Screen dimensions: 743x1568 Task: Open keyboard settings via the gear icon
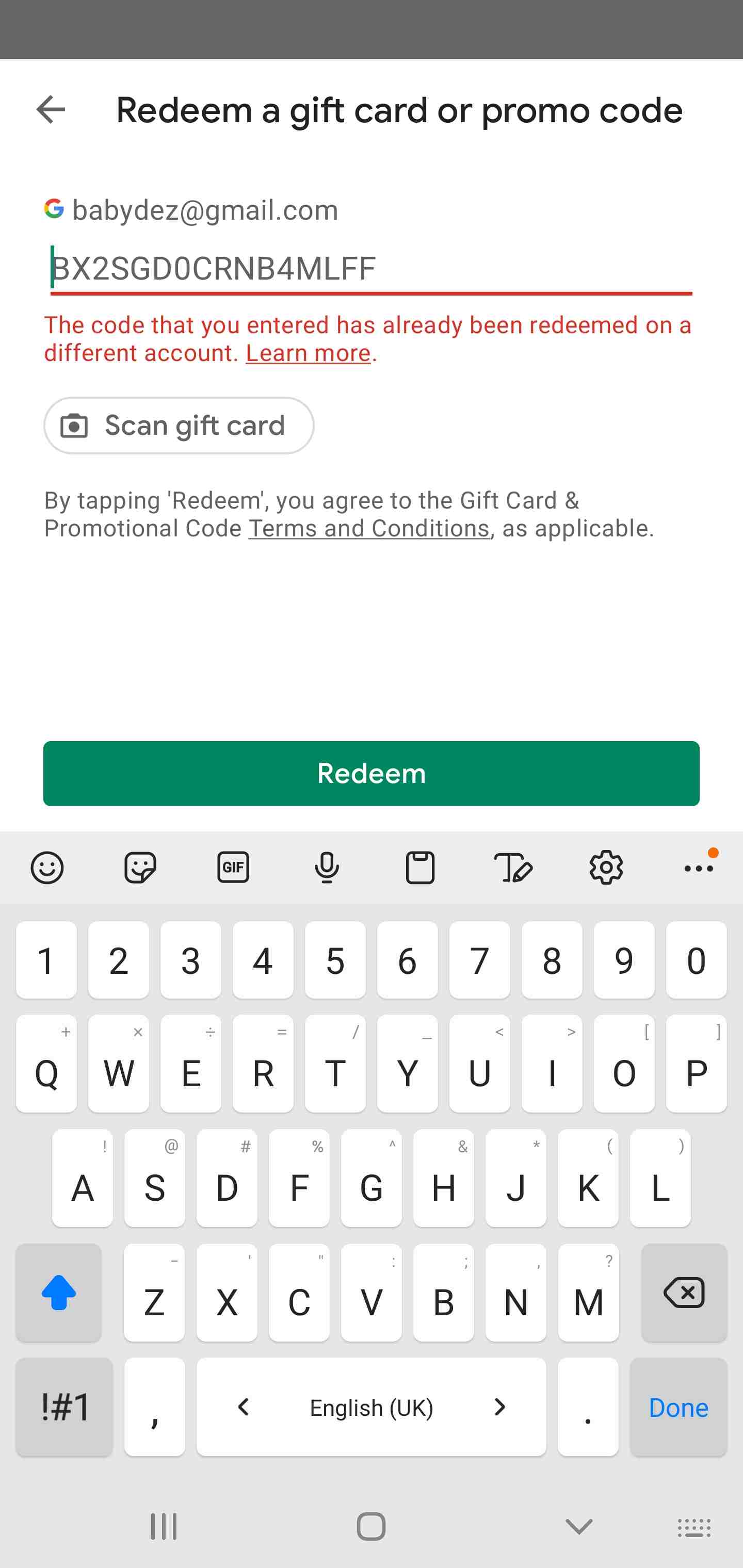607,868
